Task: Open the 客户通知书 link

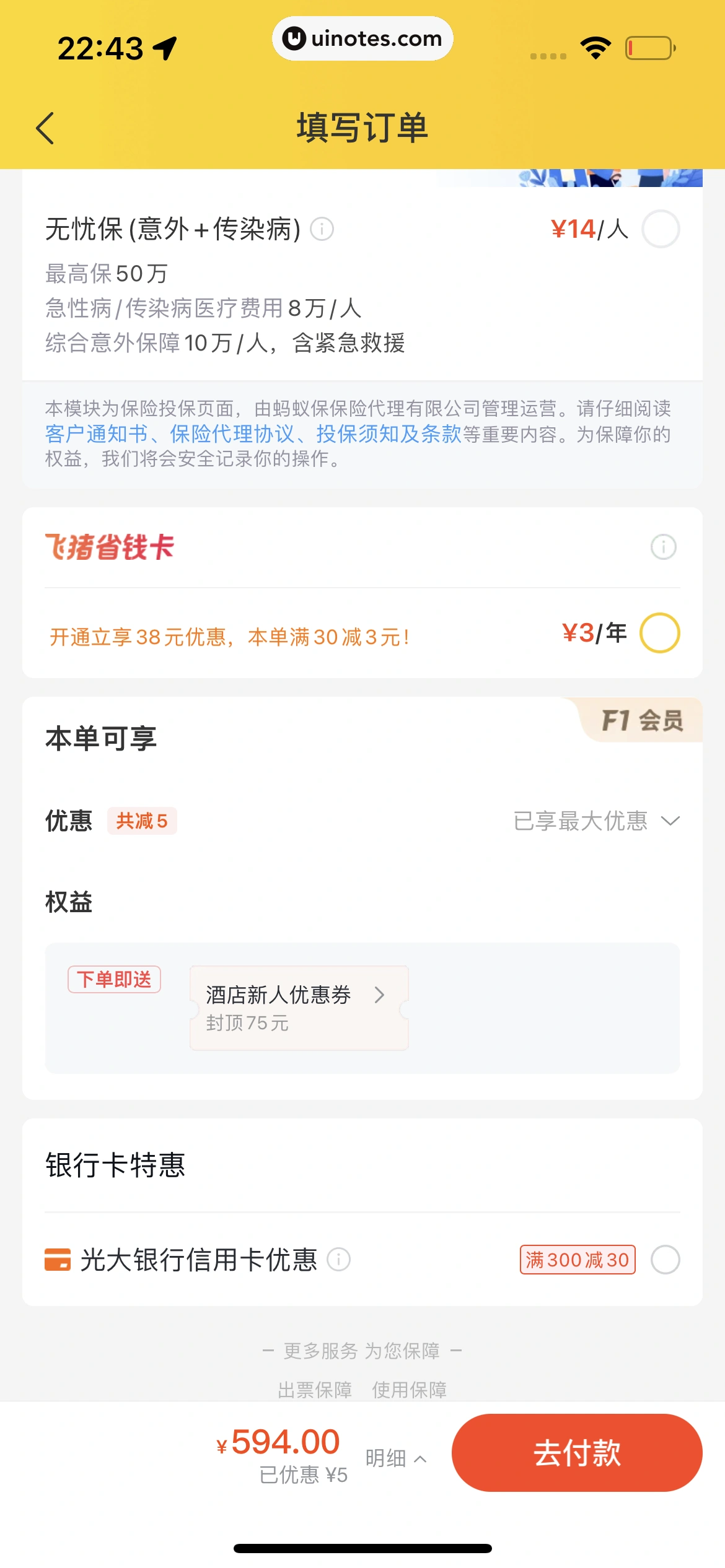Action: 96,434
